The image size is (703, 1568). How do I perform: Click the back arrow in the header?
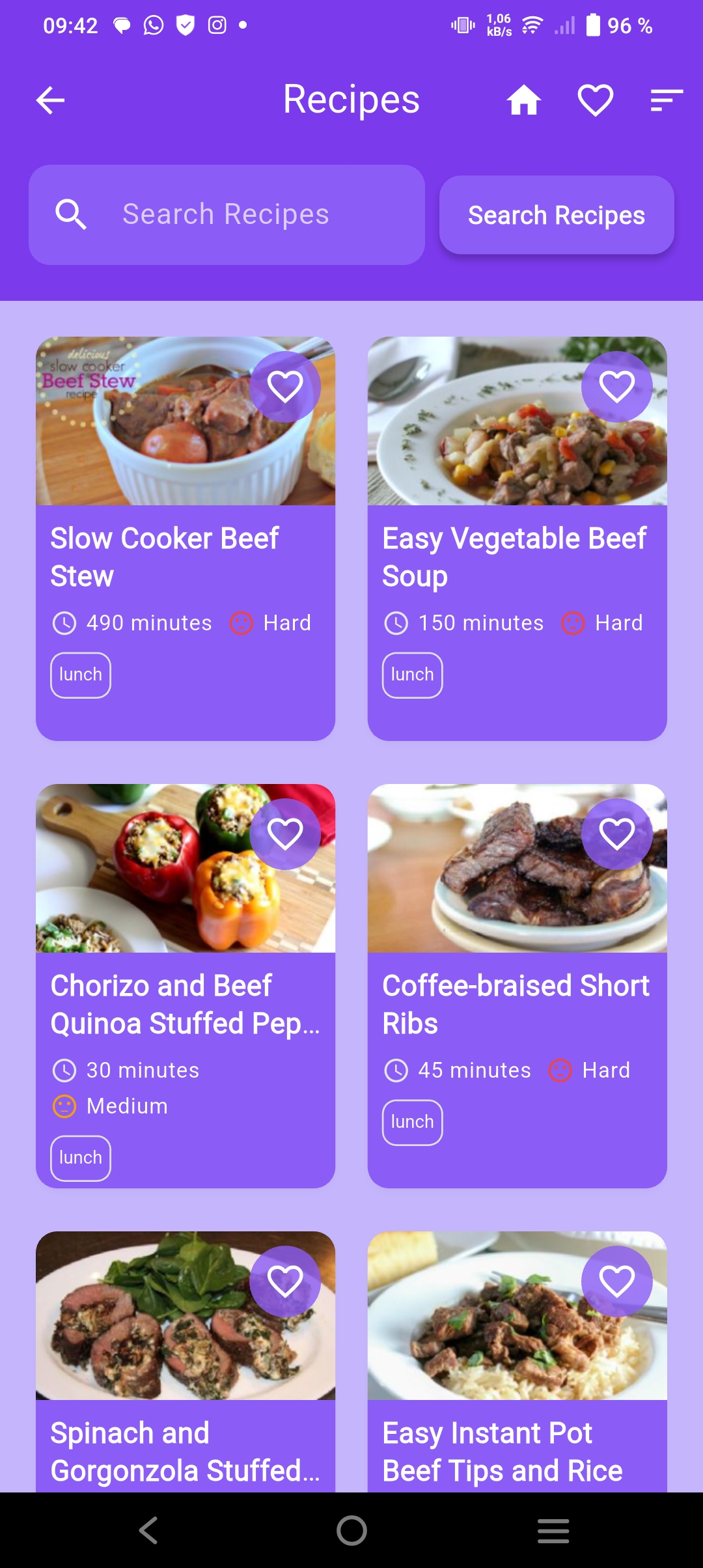click(49, 100)
